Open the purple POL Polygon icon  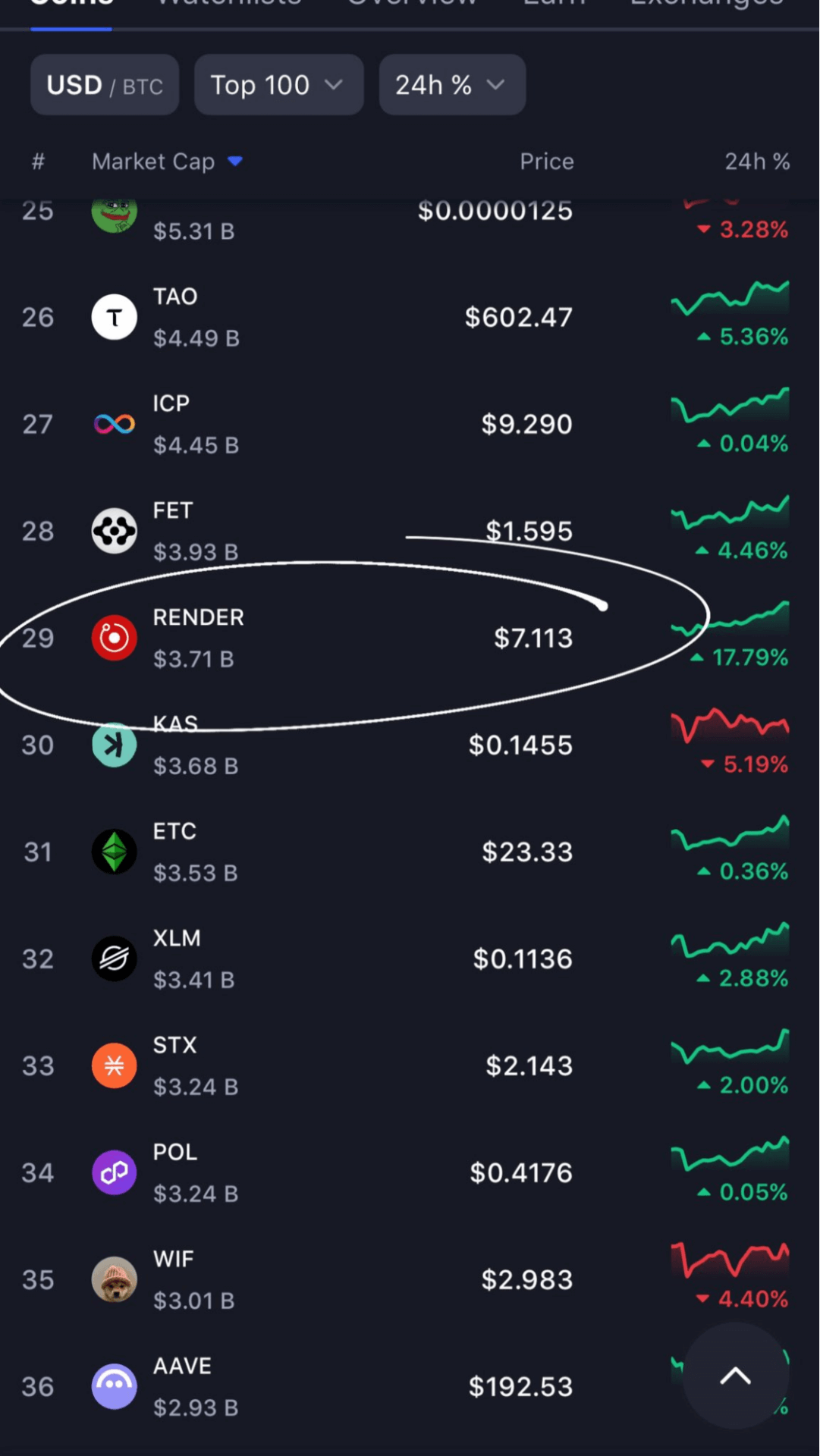click(114, 1172)
